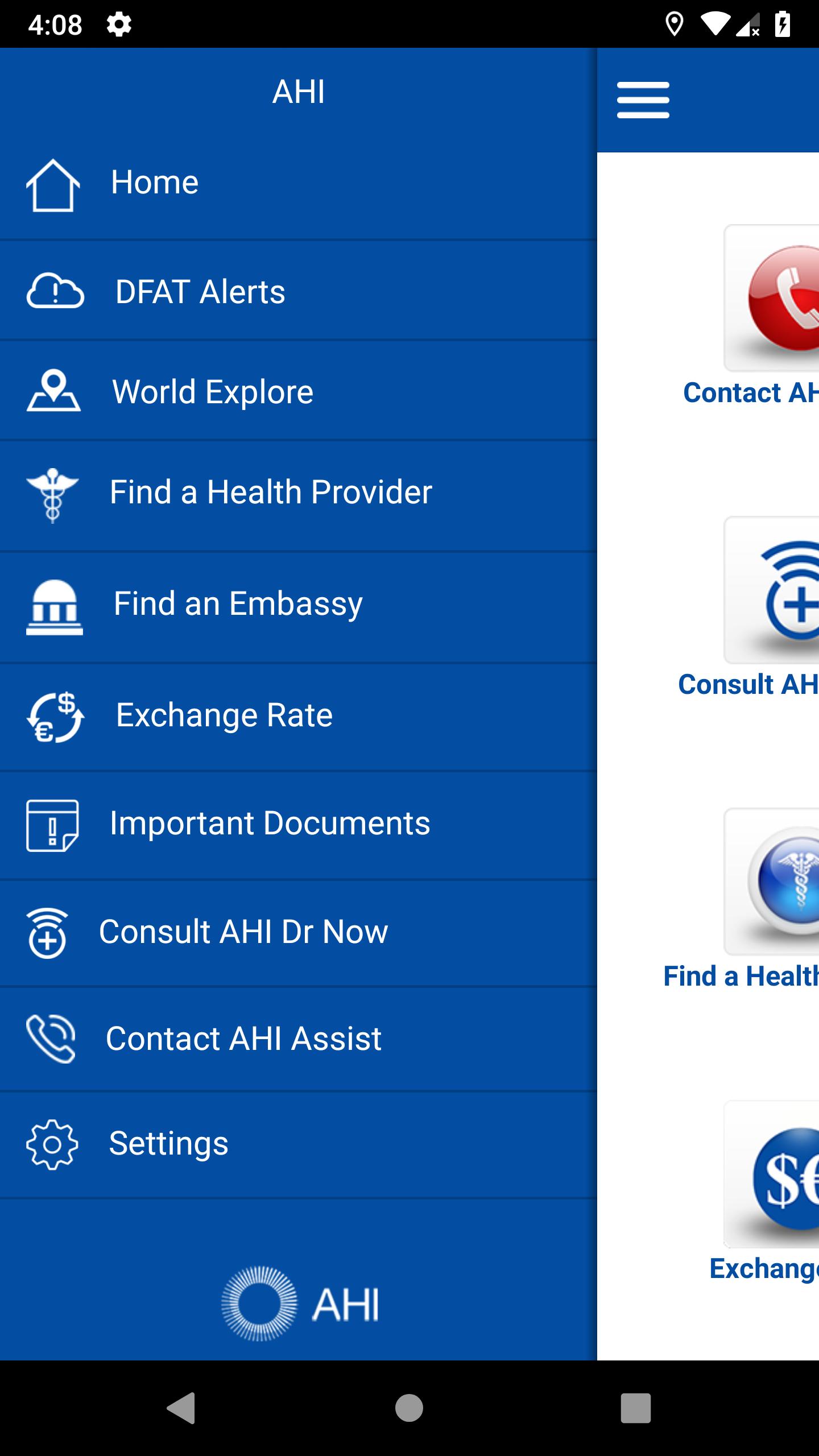Open Settings
Screen dimensions: 819x1456
pos(298,1145)
